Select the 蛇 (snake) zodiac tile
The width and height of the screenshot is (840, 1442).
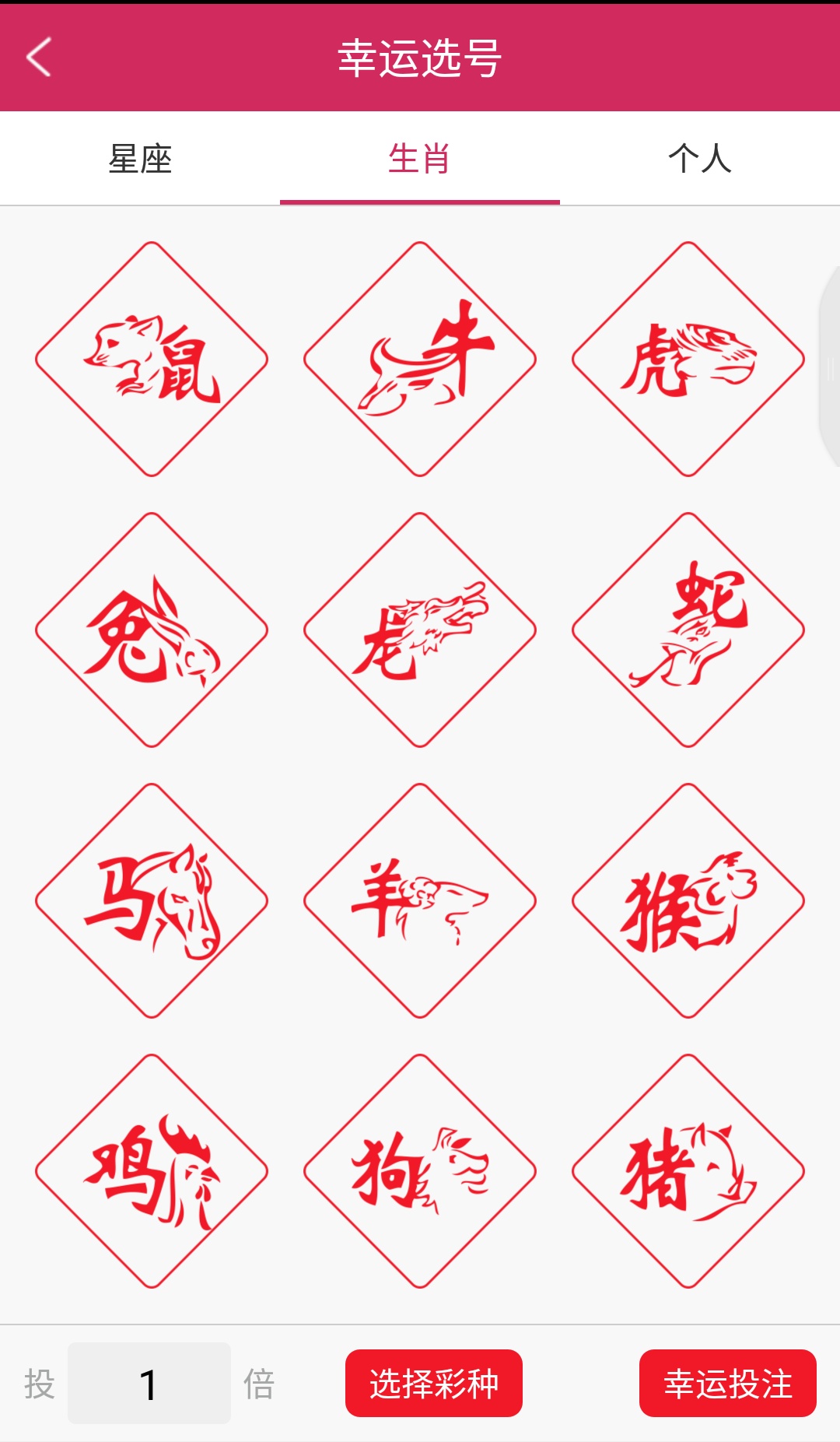tap(688, 630)
